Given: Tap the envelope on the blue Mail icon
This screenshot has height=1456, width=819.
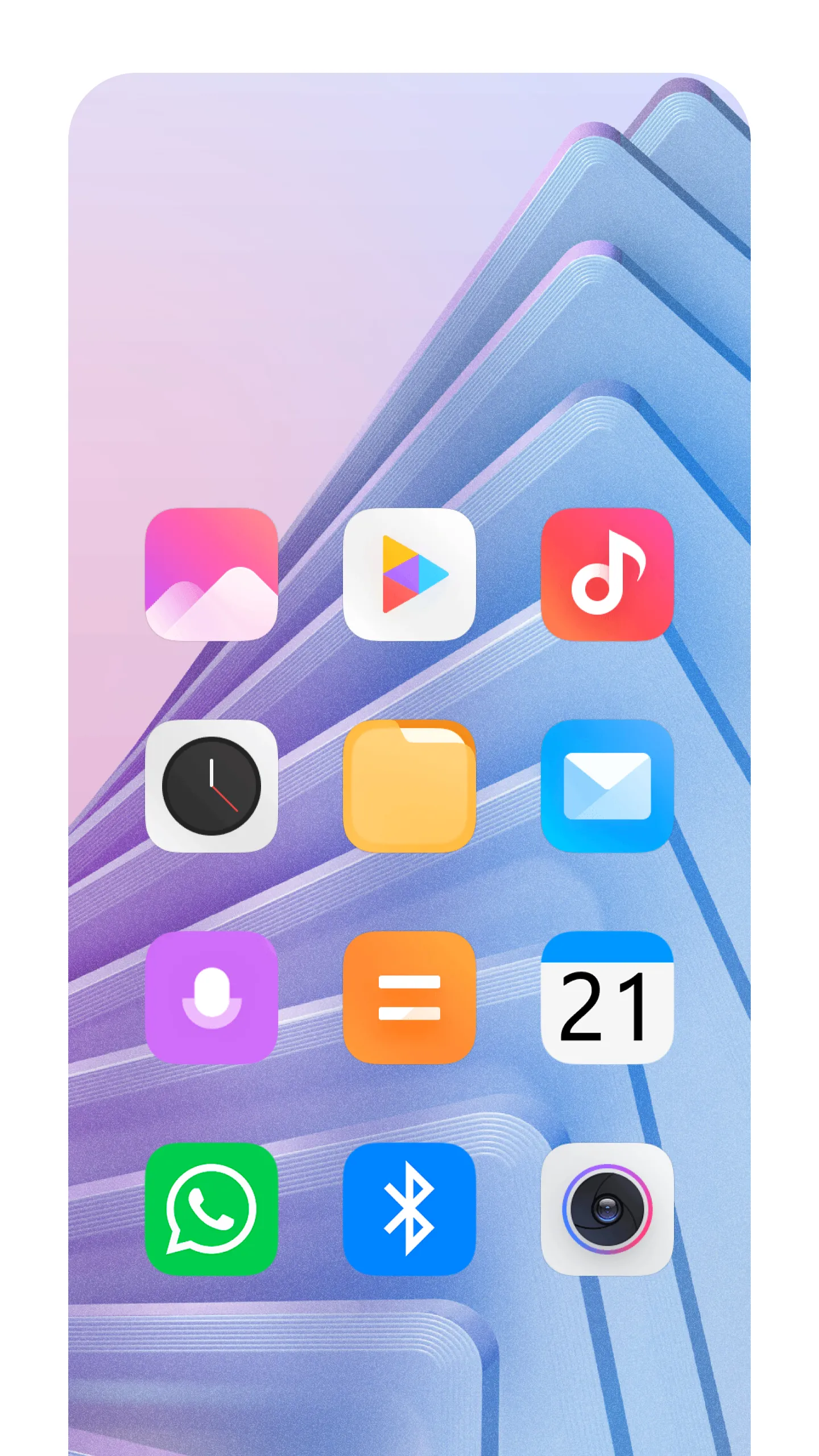Looking at the screenshot, I should pos(609,786).
